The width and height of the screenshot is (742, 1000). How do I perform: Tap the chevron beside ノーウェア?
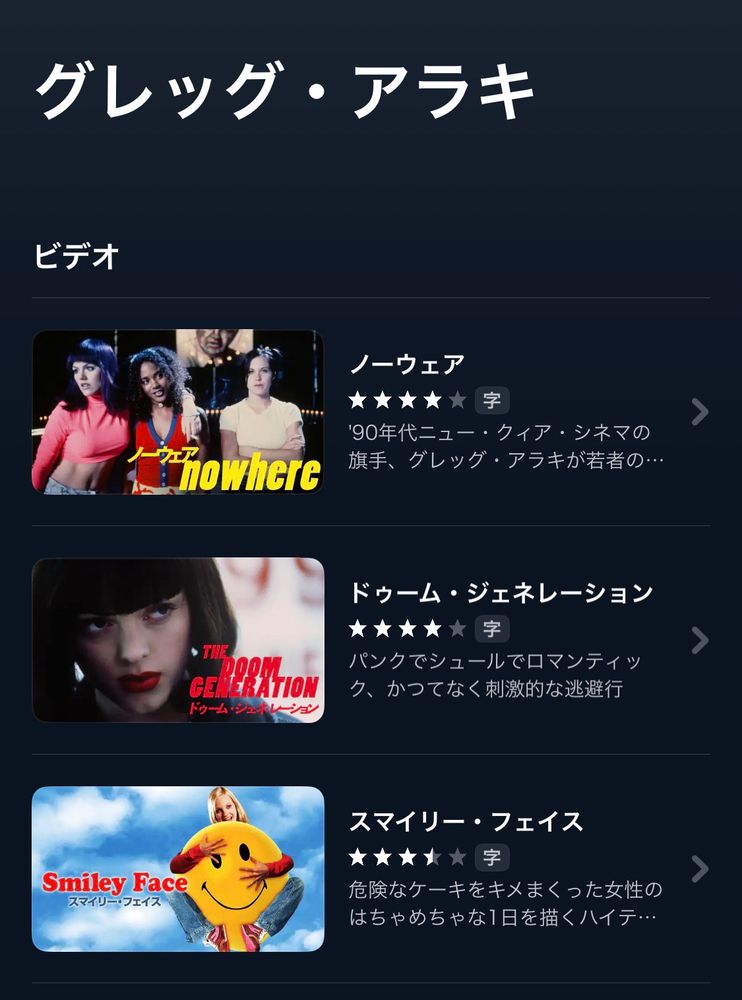(700, 412)
